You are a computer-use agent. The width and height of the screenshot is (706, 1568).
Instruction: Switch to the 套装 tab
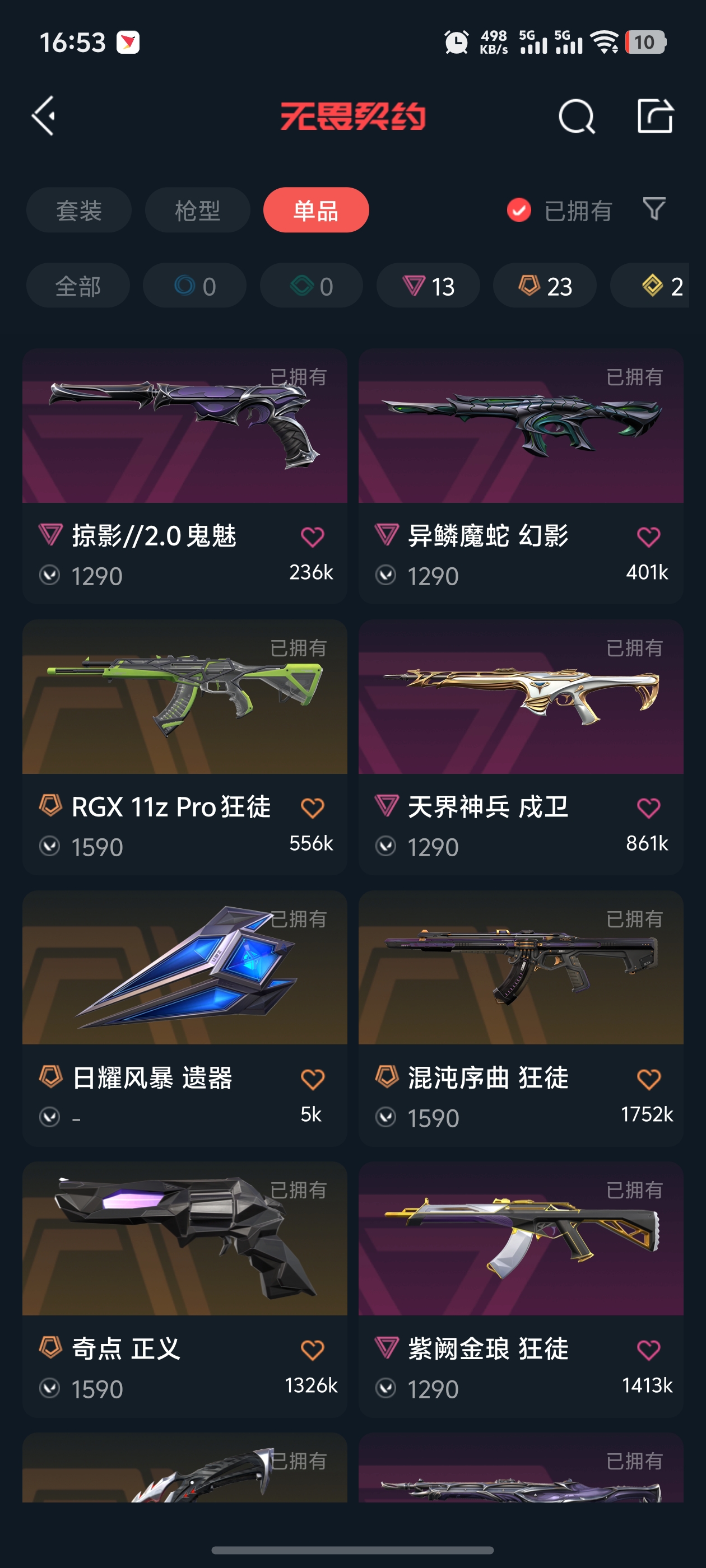click(78, 210)
